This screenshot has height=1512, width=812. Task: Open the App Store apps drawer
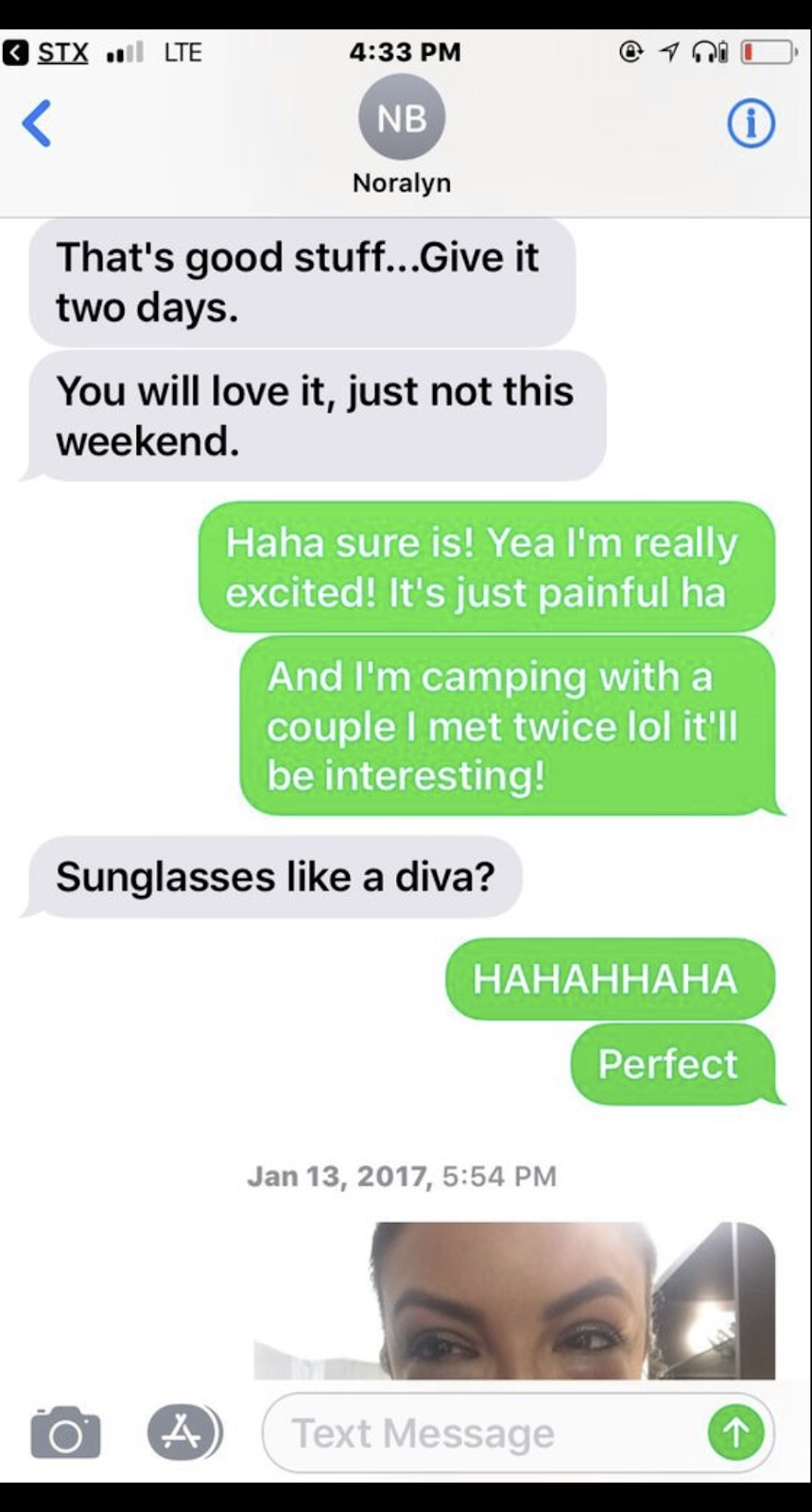pyautogui.click(x=183, y=1433)
